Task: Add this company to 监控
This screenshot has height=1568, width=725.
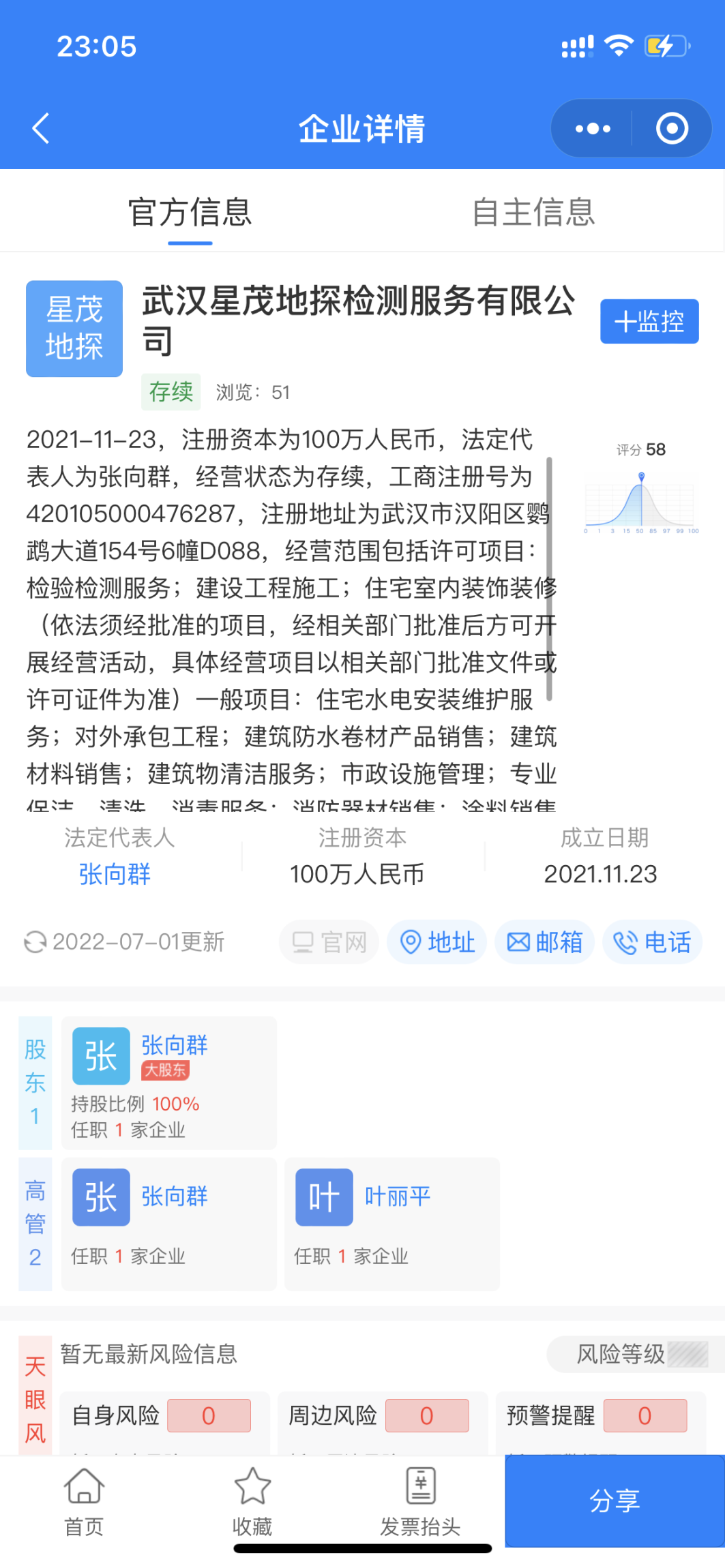Action: tap(649, 321)
